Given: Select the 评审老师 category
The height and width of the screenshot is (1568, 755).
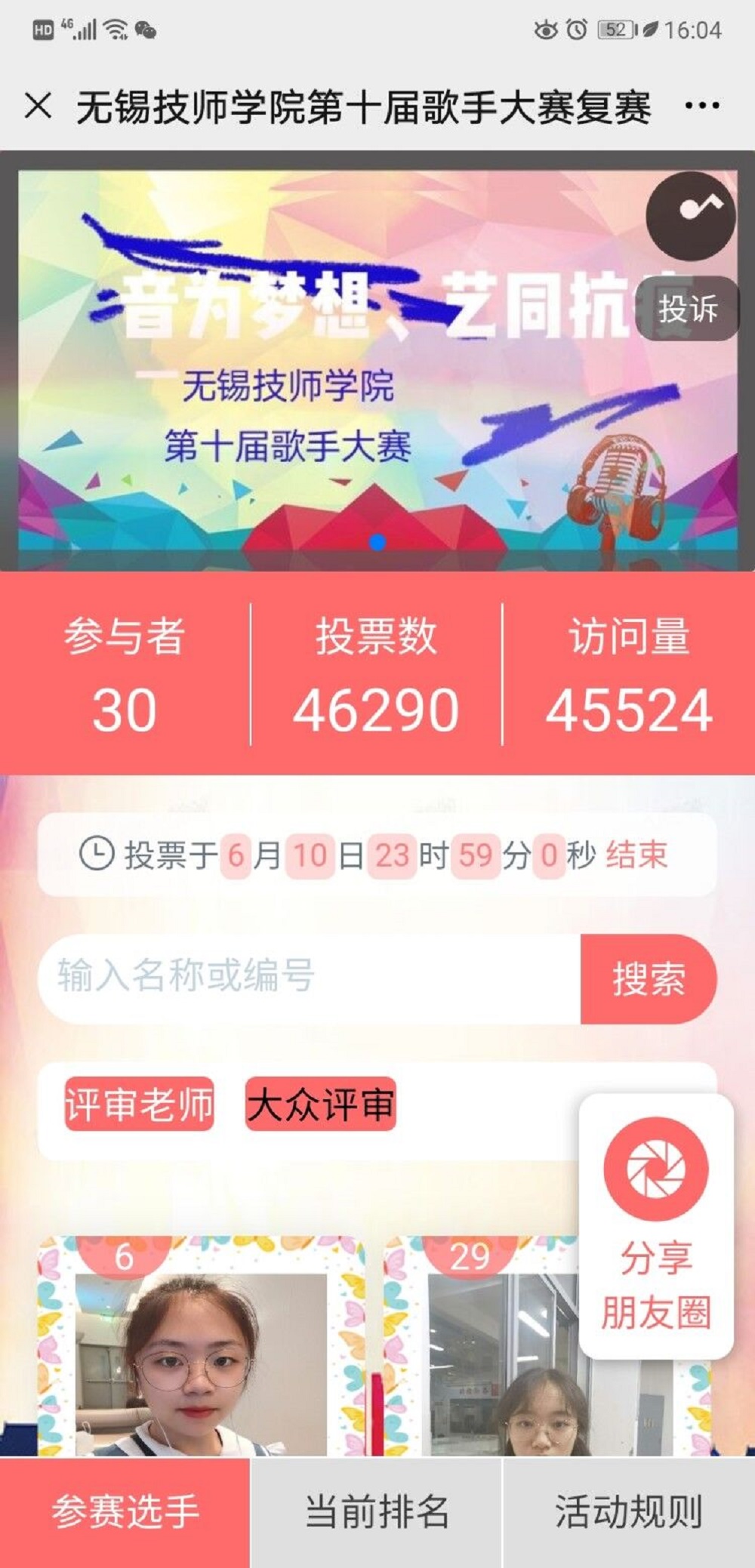Looking at the screenshot, I should click(140, 1104).
